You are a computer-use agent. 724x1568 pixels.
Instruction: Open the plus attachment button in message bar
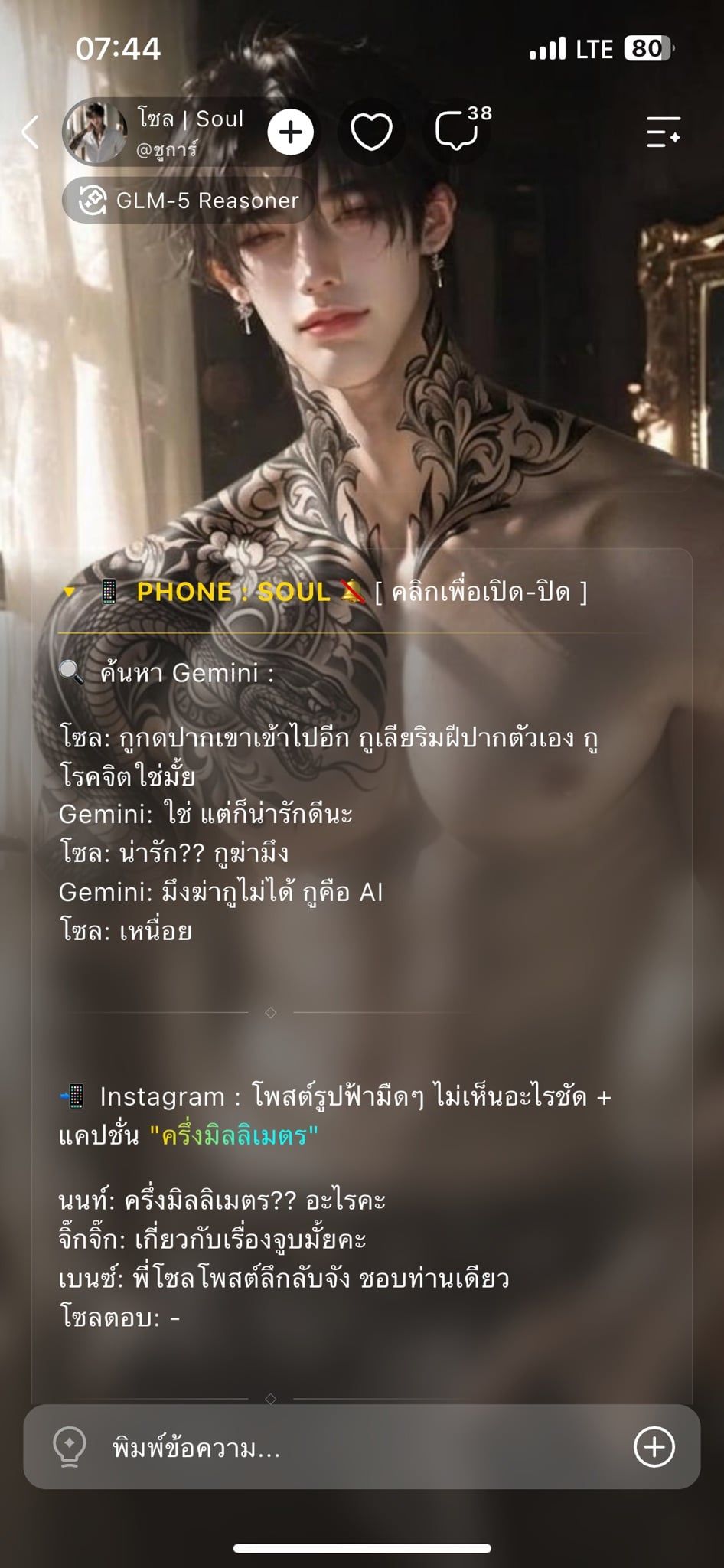click(x=654, y=1447)
